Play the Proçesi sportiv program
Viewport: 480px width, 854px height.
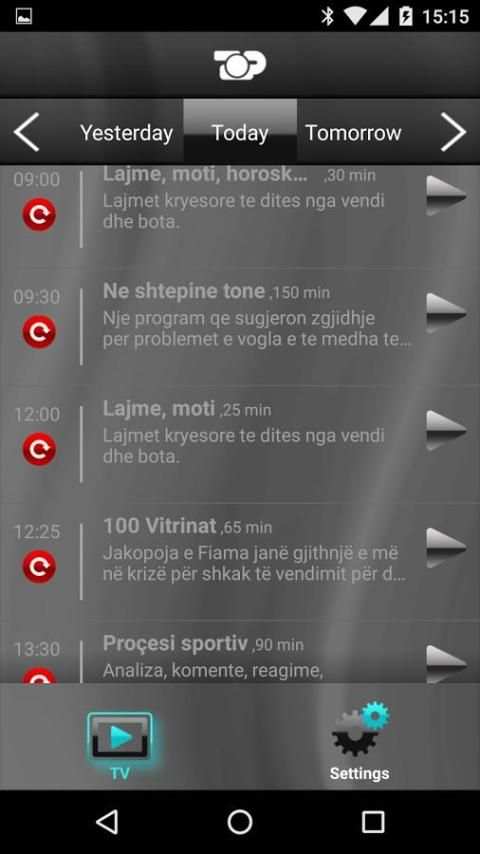tap(446, 664)
